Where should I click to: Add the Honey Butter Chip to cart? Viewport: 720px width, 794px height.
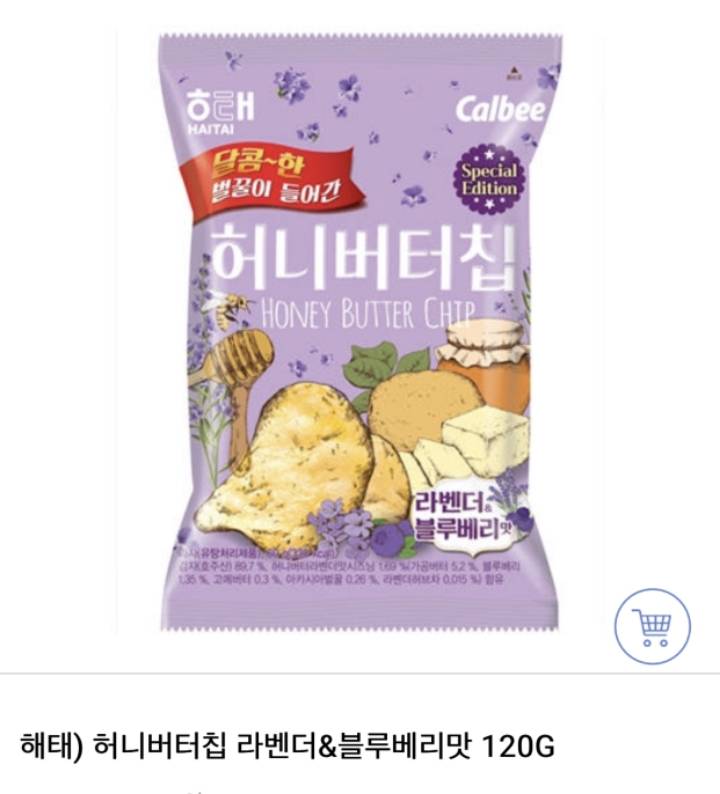[653, 625]
